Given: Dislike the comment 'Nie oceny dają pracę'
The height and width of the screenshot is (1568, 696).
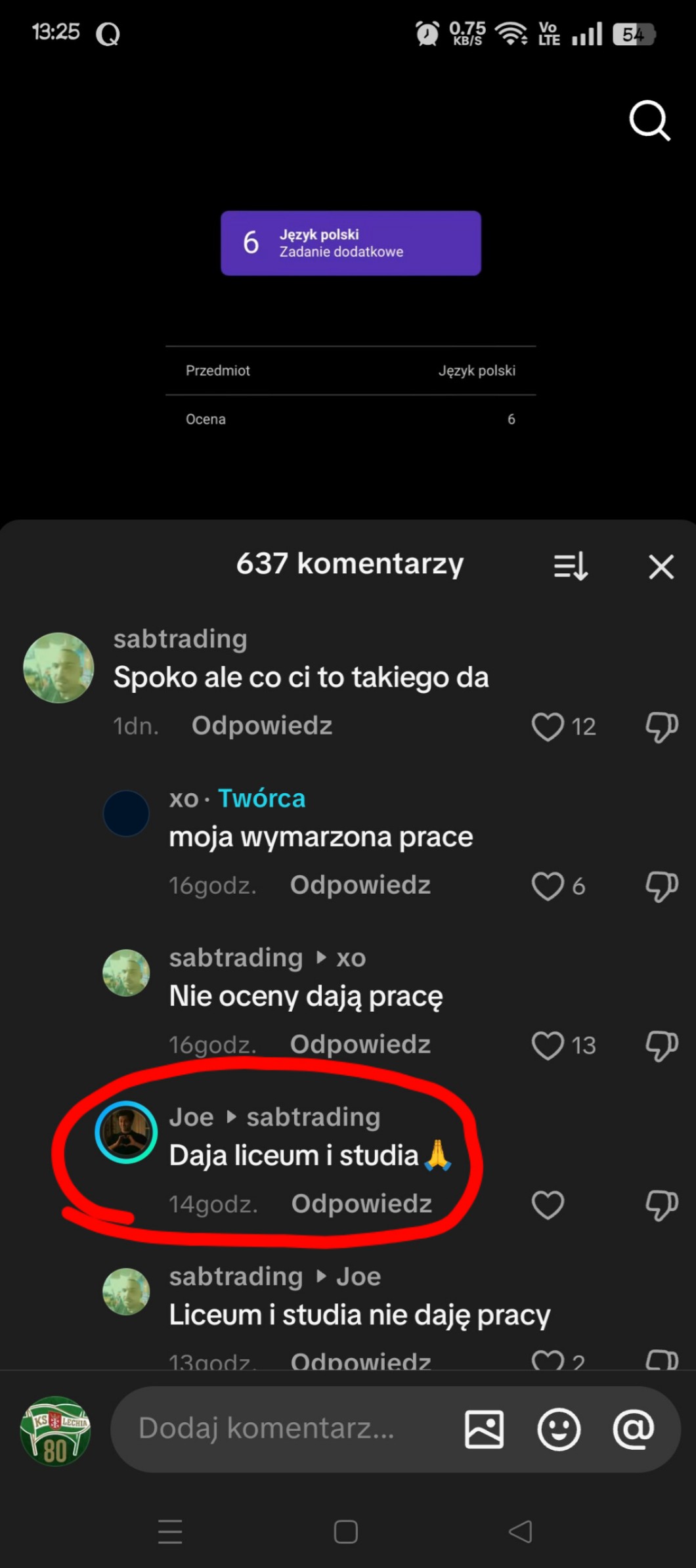Looking at the screenshot, I should pyautogui.click(x=661, y=1045).
